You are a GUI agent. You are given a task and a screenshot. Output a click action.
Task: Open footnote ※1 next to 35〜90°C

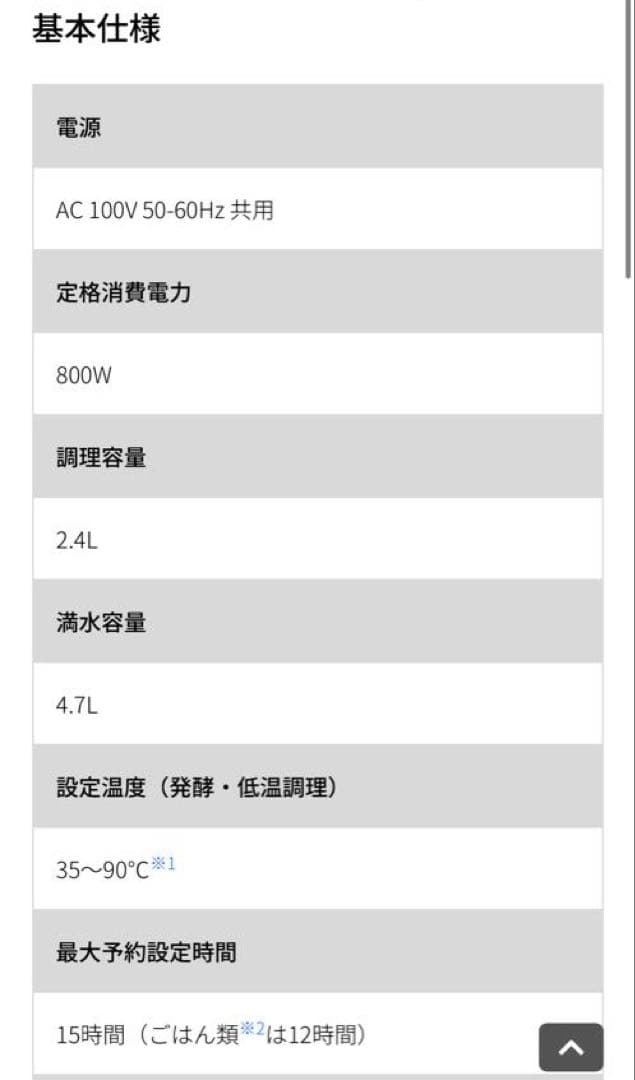tap(163, 864)
